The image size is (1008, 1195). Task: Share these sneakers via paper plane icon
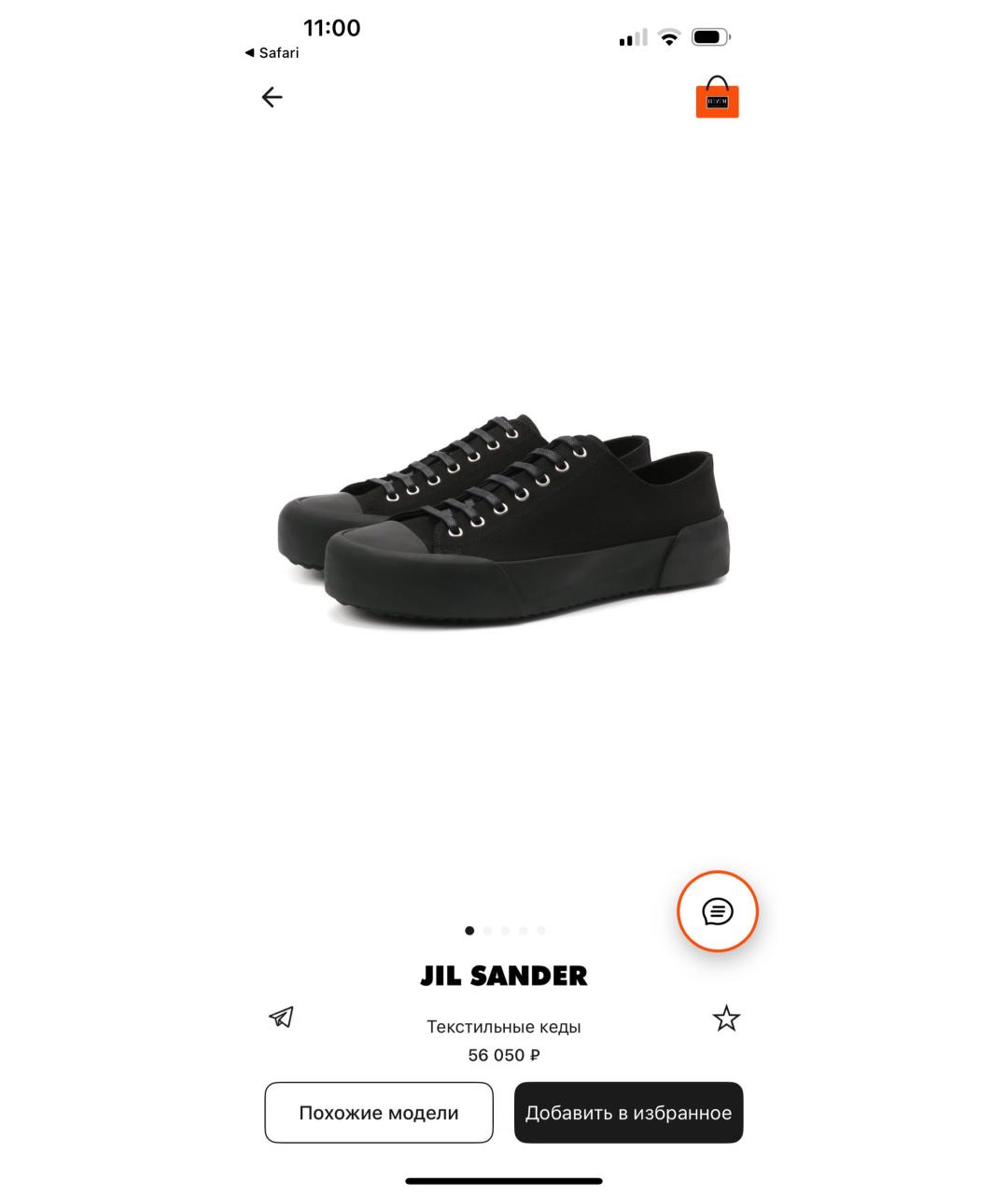point(281,1017)
